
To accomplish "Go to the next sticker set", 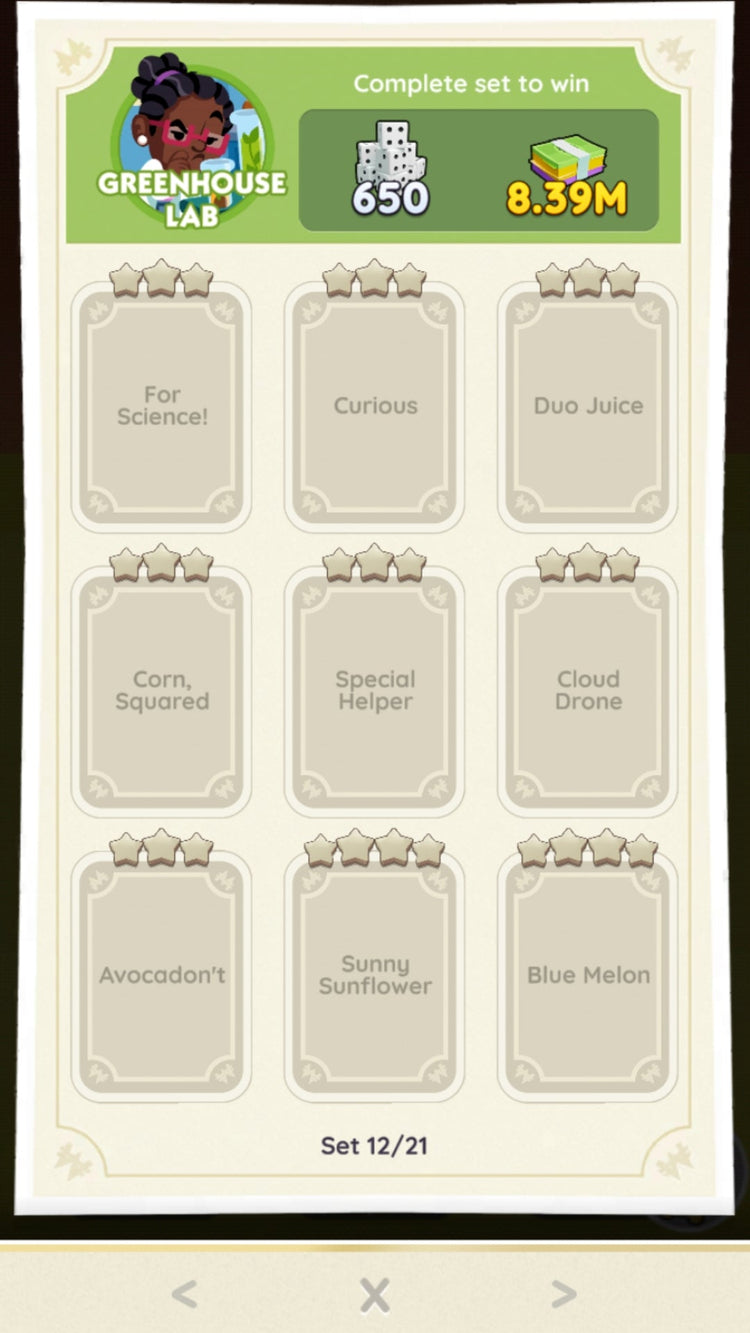I will coord(565,1295).
